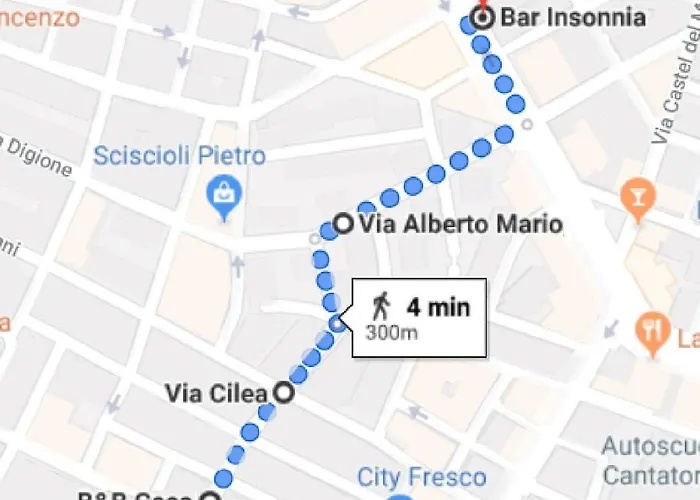Select the Via Cilea waypoint
700x500 pixels.
(x=285, y=393)
